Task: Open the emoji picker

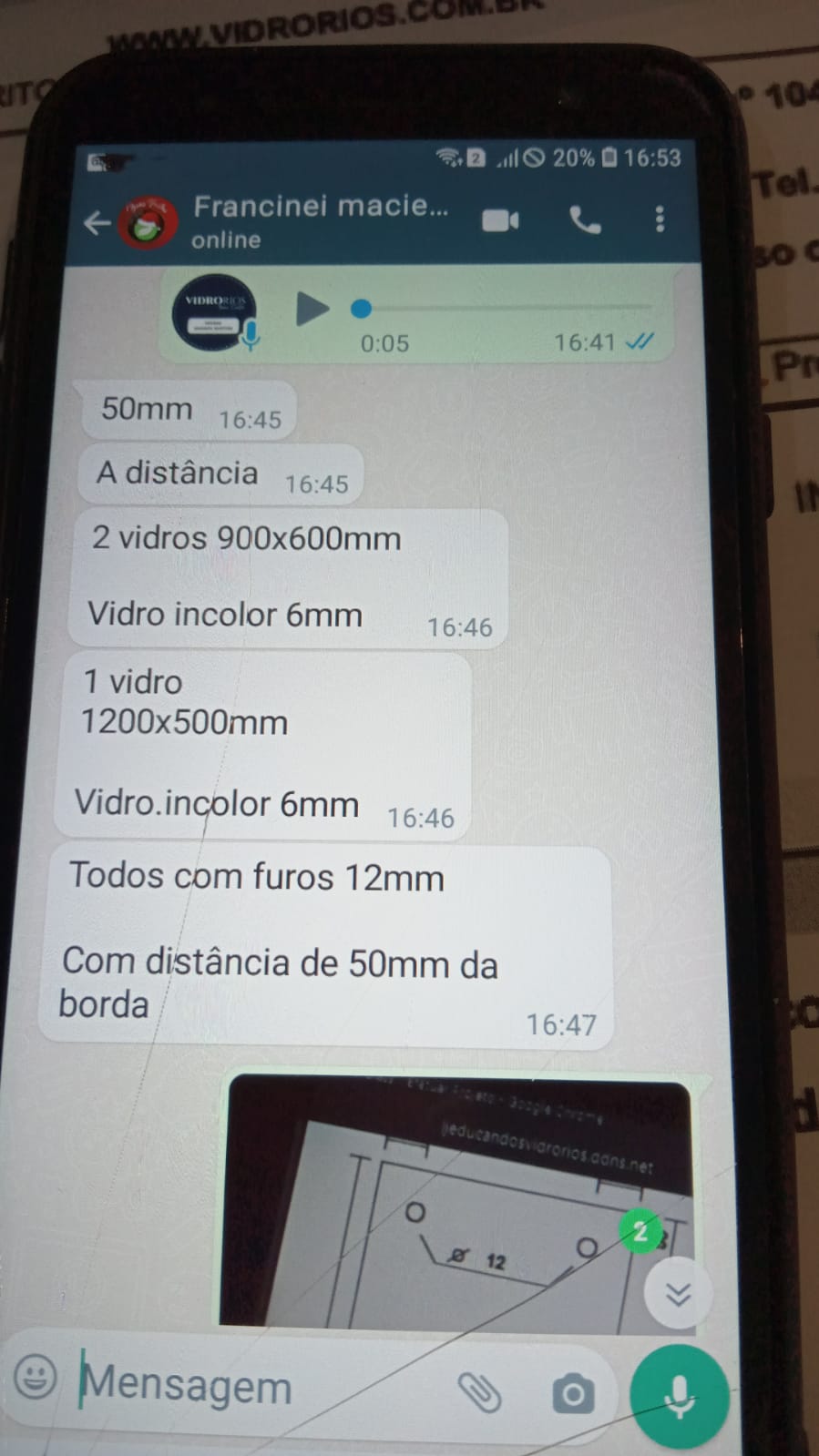Action: (36, 1378)
